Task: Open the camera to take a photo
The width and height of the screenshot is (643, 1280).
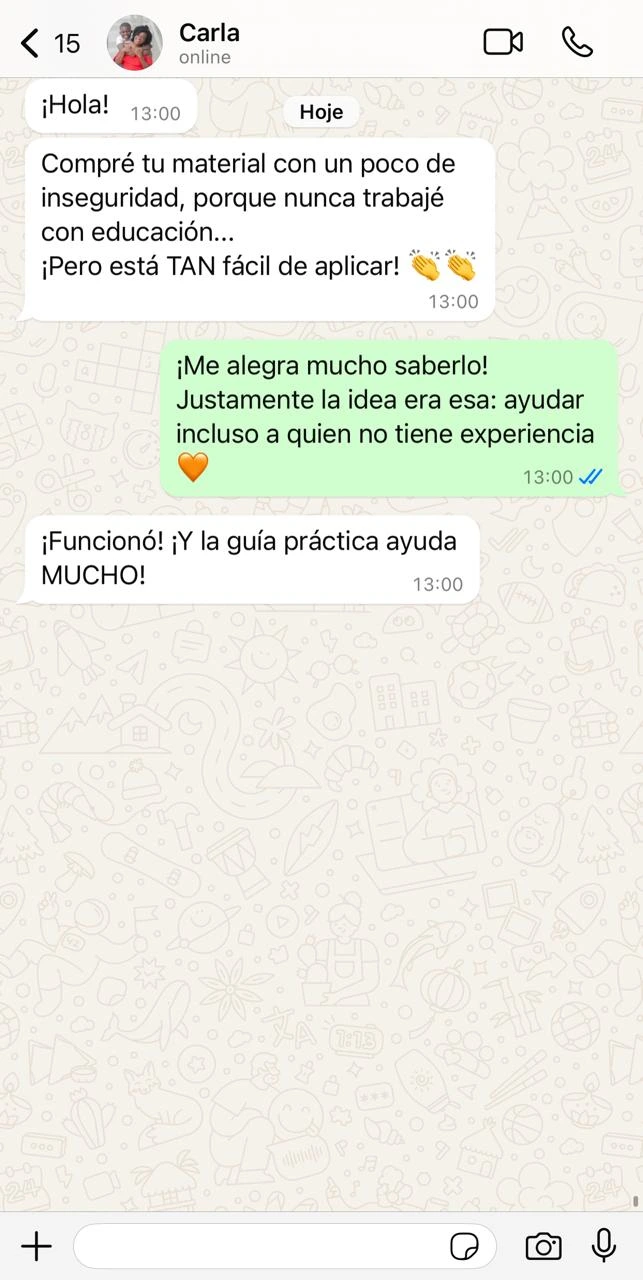Action: coord(543,1246)
